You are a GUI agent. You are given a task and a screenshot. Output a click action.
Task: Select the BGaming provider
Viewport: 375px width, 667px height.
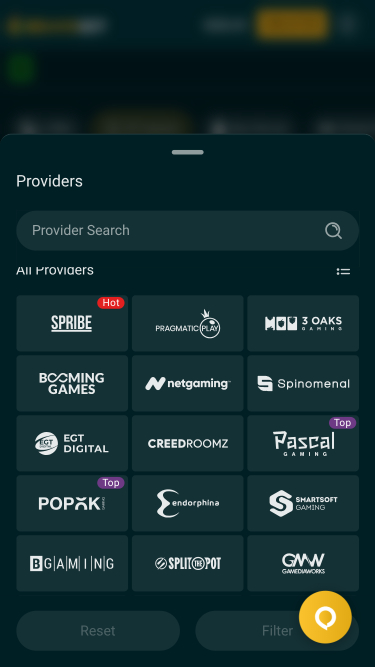[x=72, y=563]
